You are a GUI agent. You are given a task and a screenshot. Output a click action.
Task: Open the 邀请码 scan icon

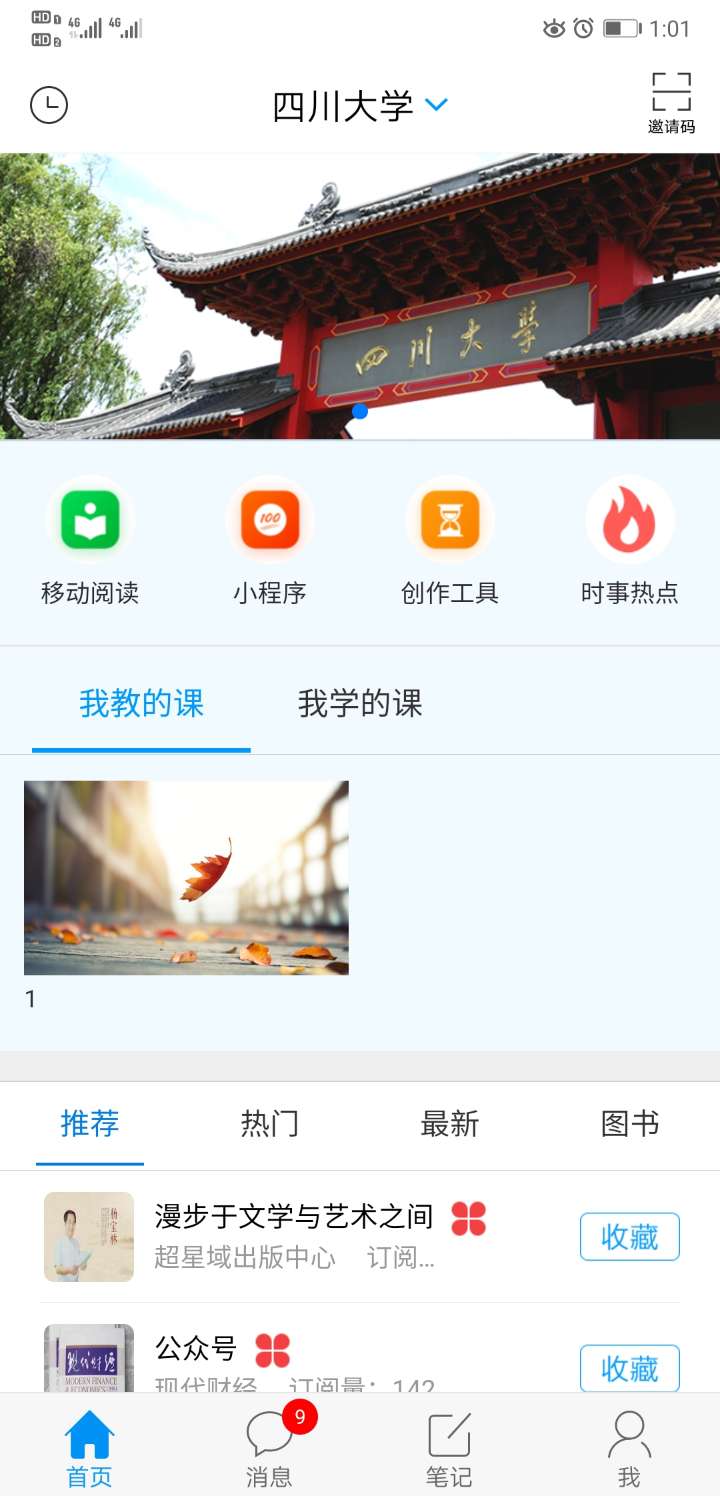(x=671, y=102)
